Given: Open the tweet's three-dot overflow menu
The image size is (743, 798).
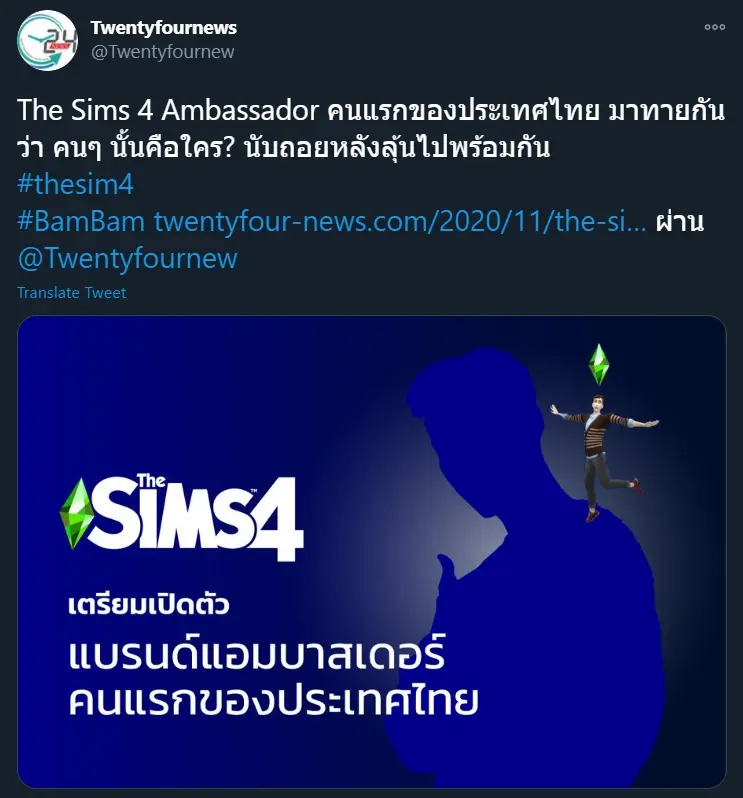Looking at the screenshot, I should [x=714, y=28].
